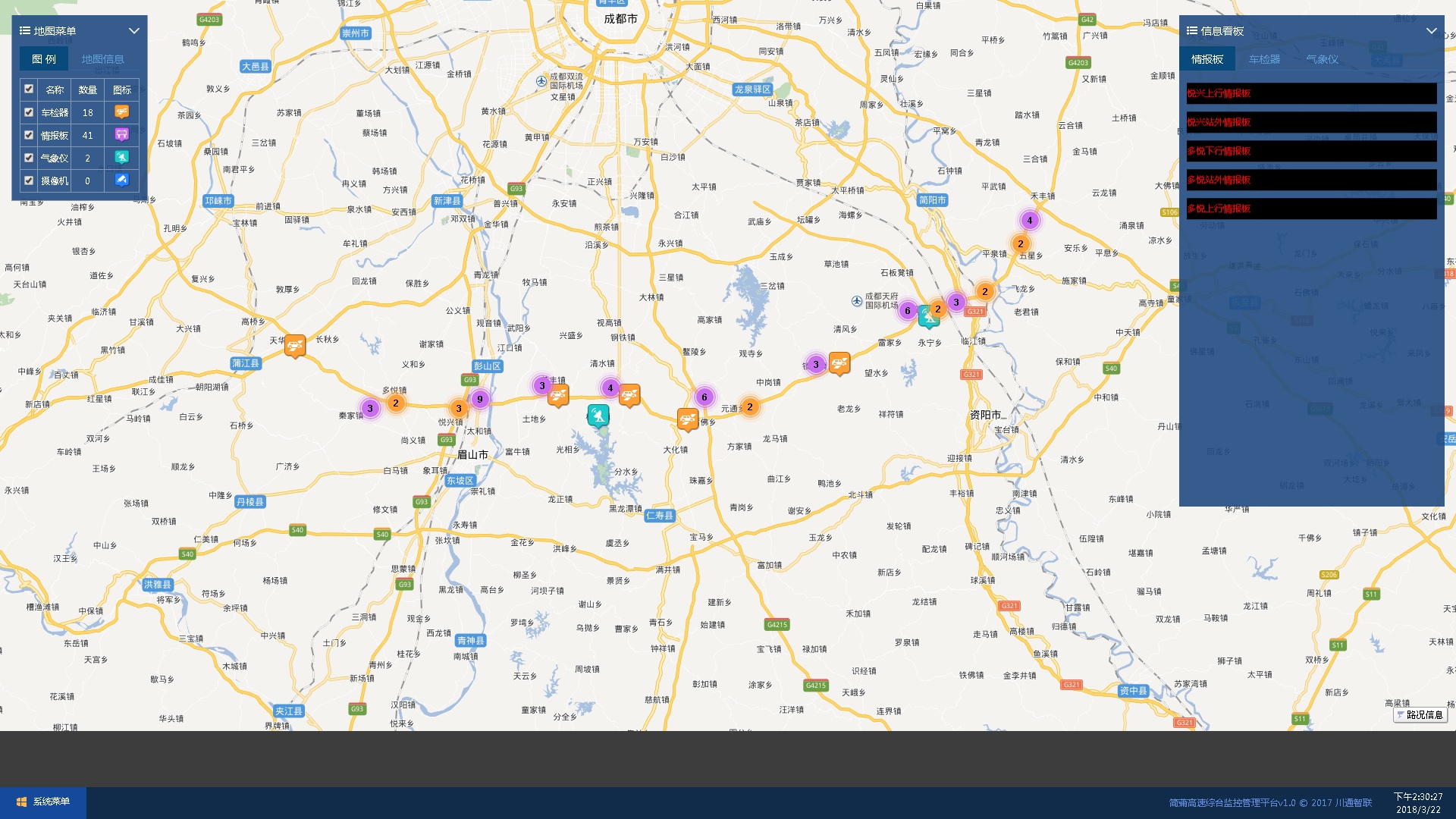This screenshot has height=819, width=1456.
Task: Switch to the 地图信息 tab
Action: tap(103, 59)
